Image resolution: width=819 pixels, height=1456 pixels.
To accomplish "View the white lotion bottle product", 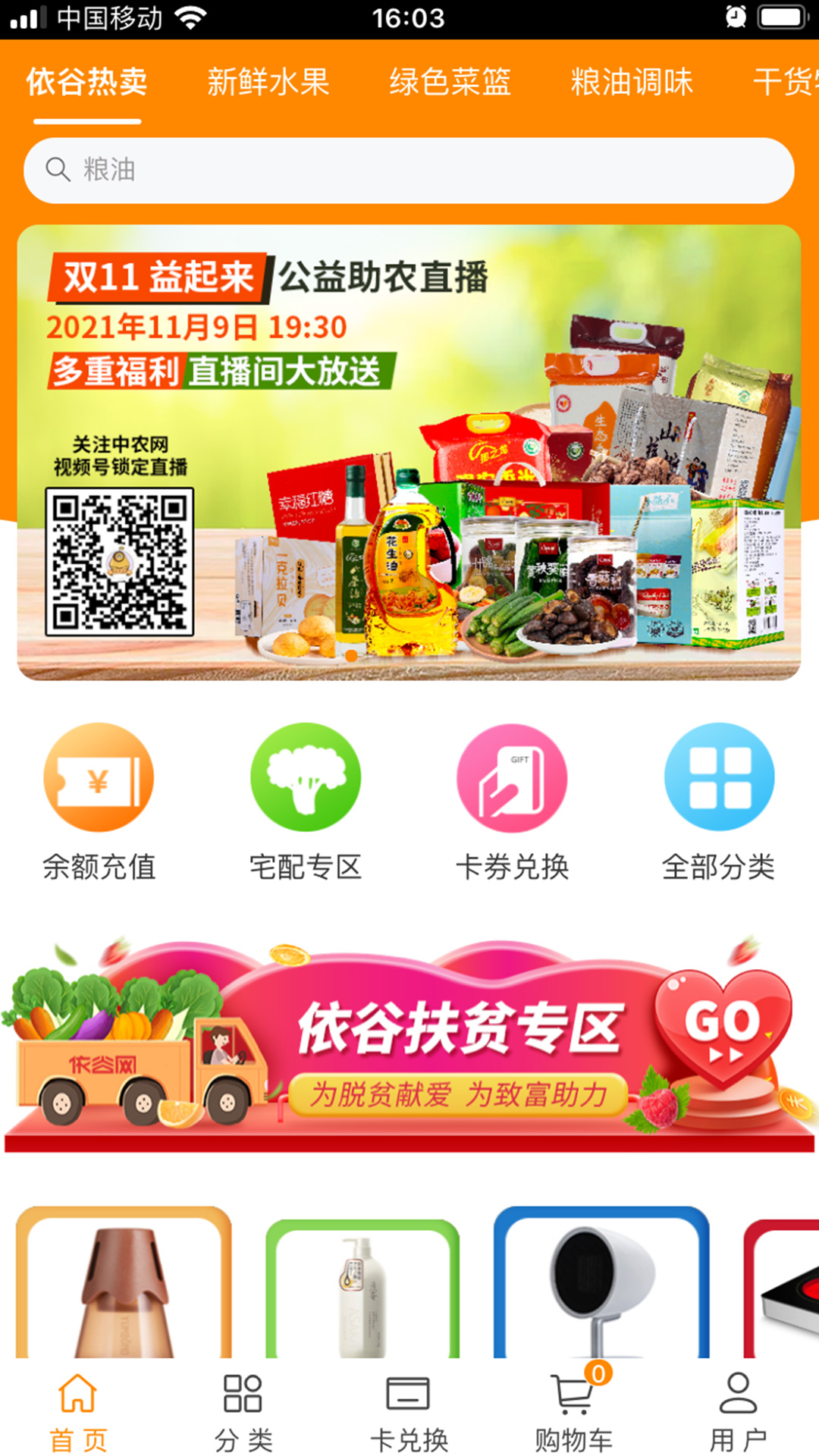I will (362, 1289).
